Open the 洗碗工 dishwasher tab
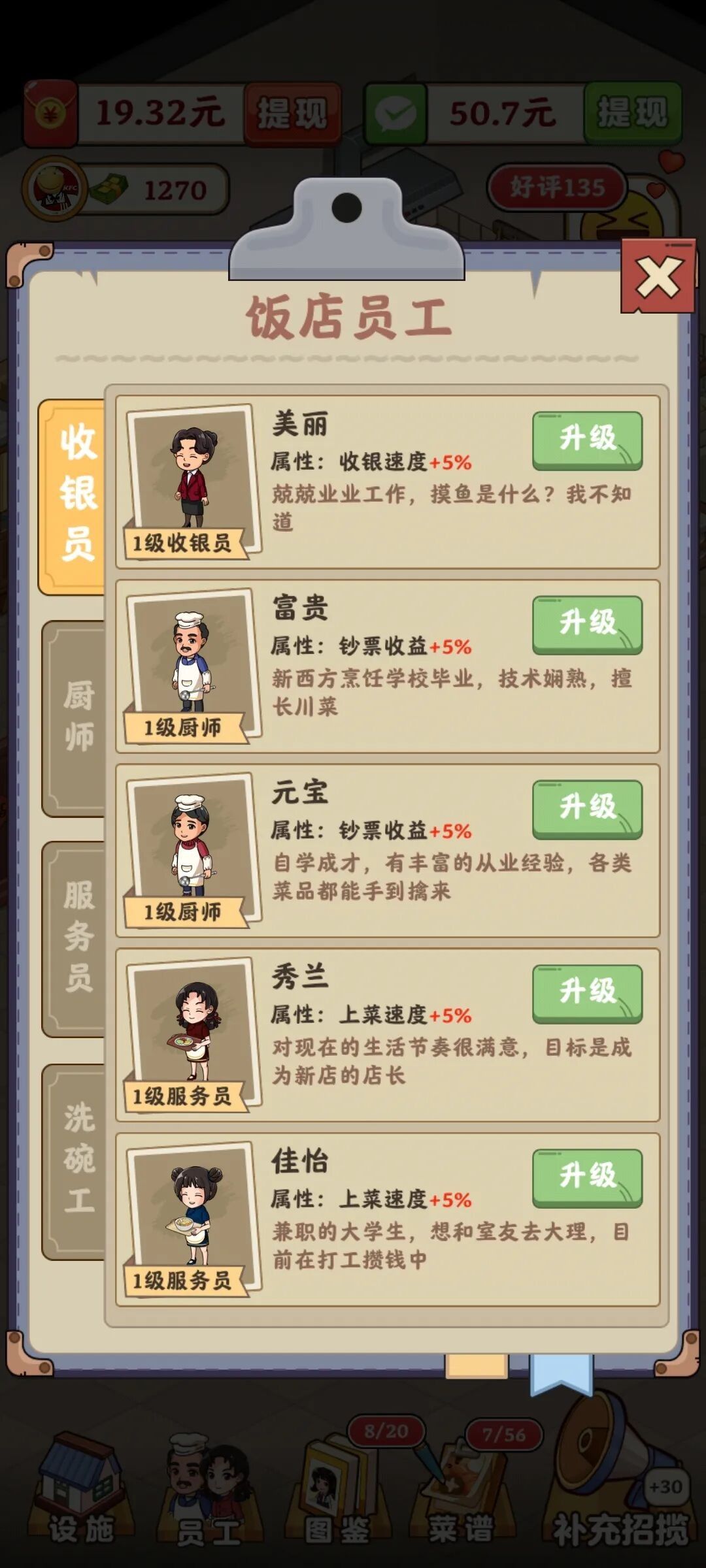 (x=77, y=1160)
